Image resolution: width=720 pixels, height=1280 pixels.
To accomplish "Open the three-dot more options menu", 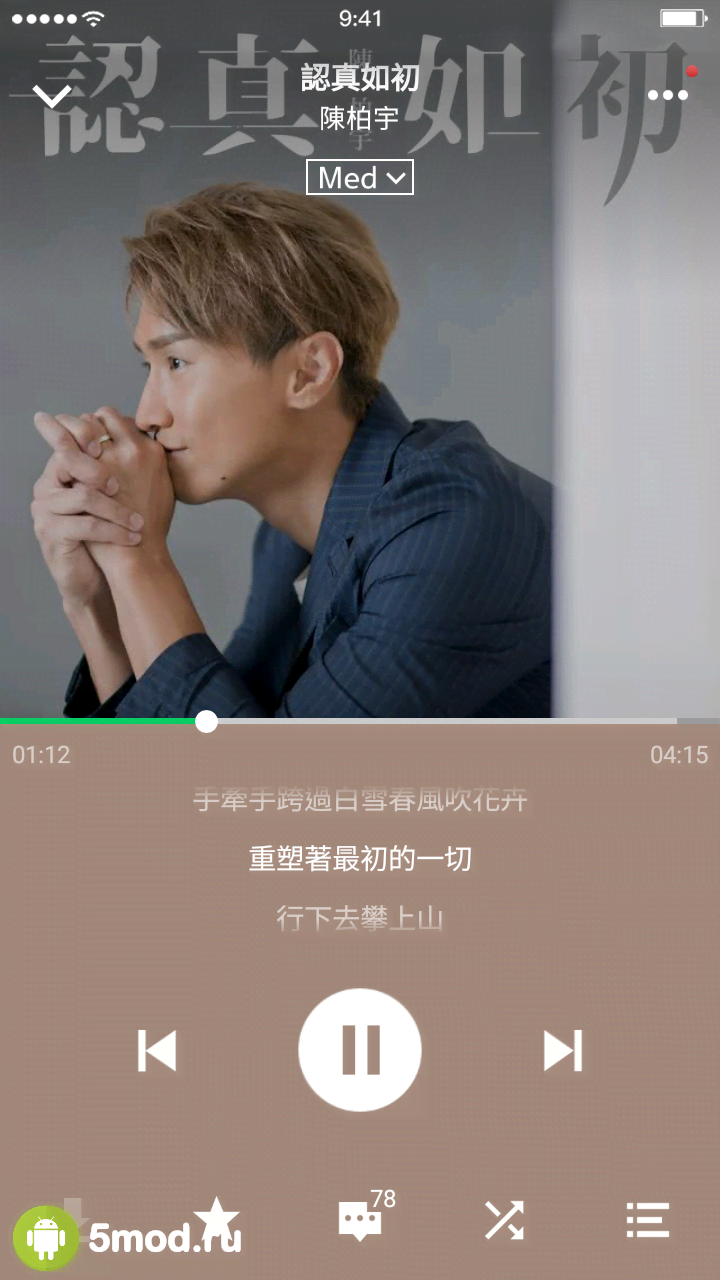I will coord(668,96).
